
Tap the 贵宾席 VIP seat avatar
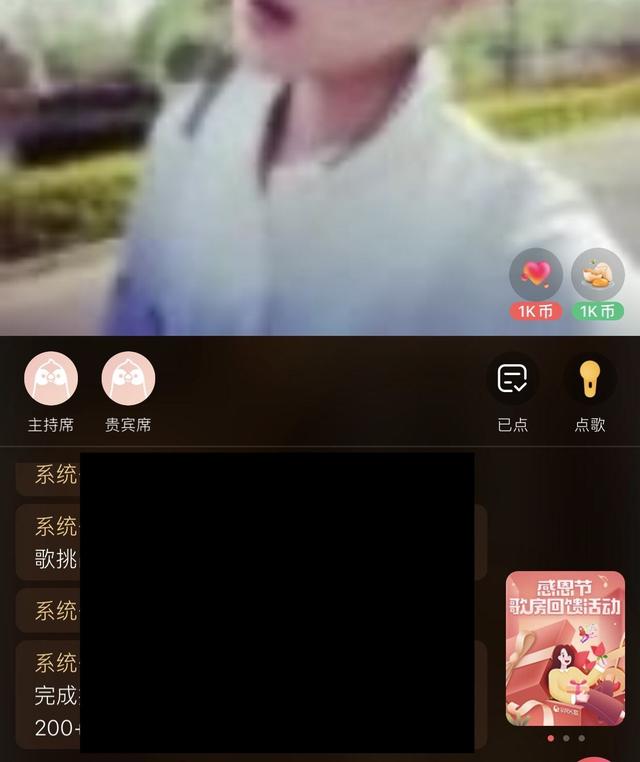click(x=128, y=379)
